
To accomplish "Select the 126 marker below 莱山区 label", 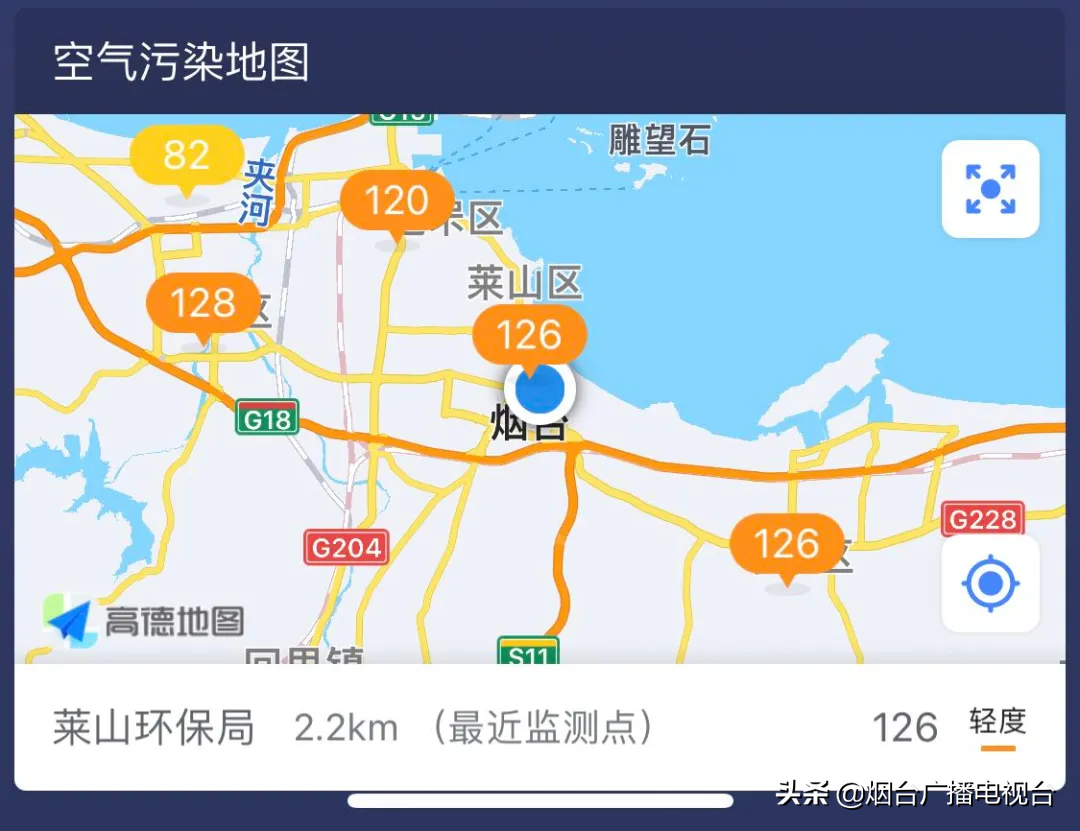I will (x=529, y=335).
